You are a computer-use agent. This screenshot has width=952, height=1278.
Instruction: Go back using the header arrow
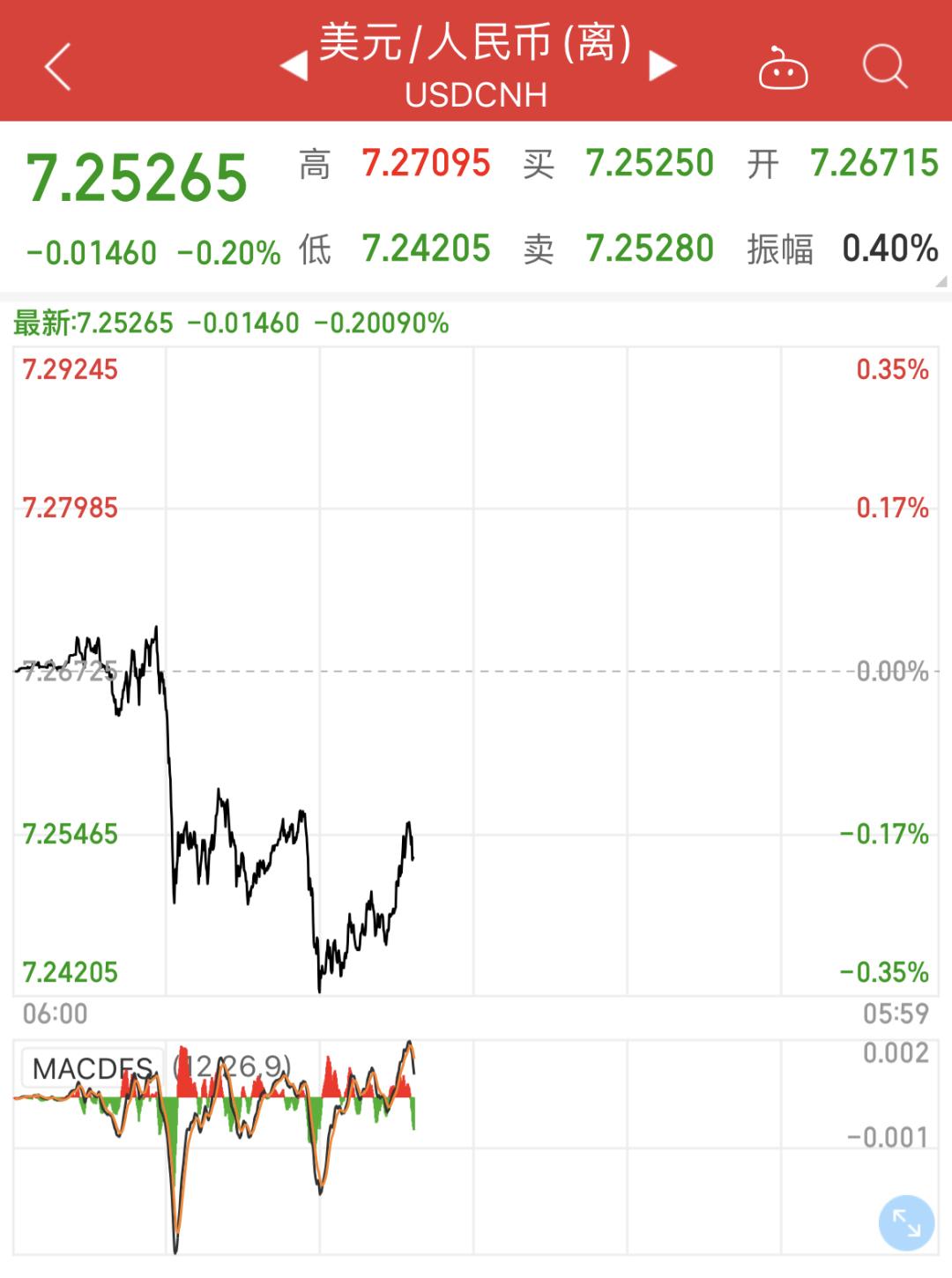point(57,67)
